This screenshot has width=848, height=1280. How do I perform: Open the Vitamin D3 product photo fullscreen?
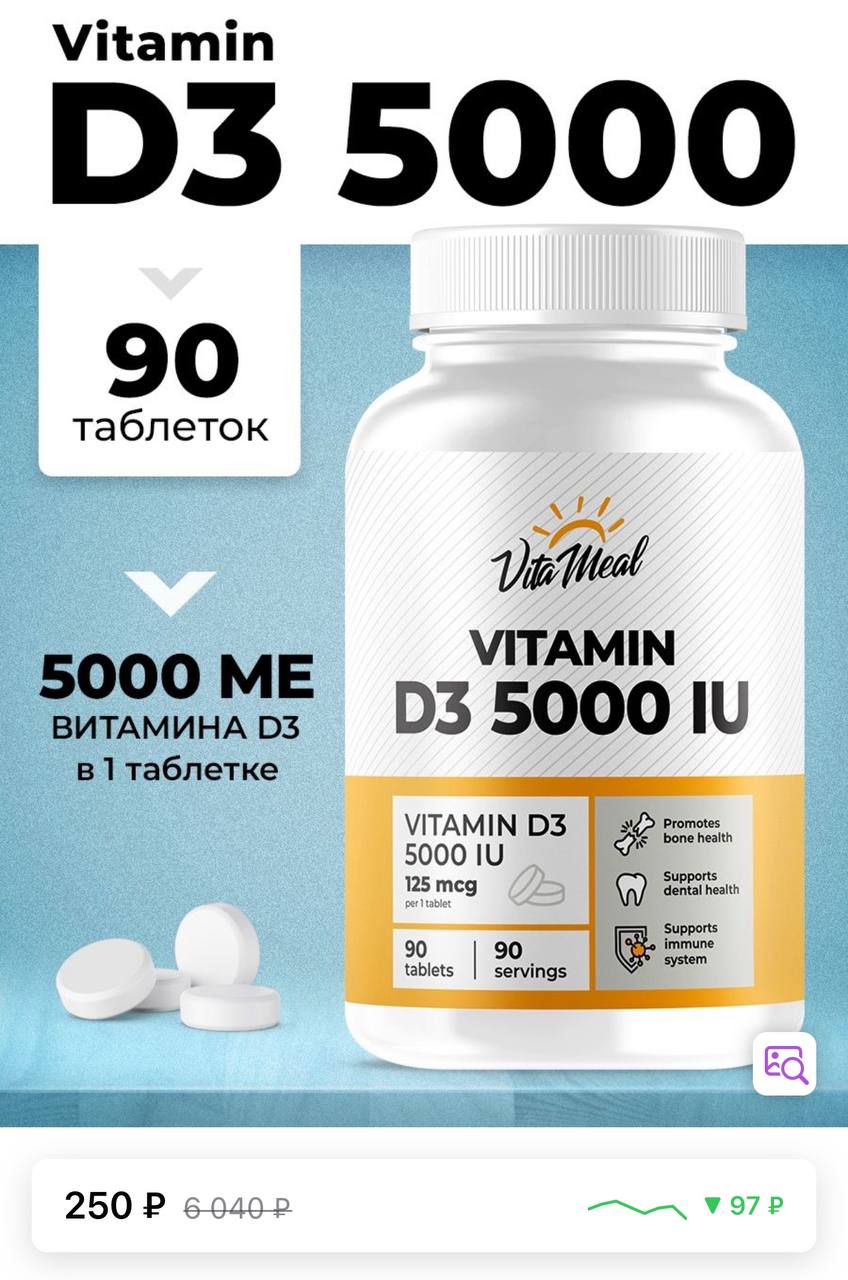coord(424,640)
